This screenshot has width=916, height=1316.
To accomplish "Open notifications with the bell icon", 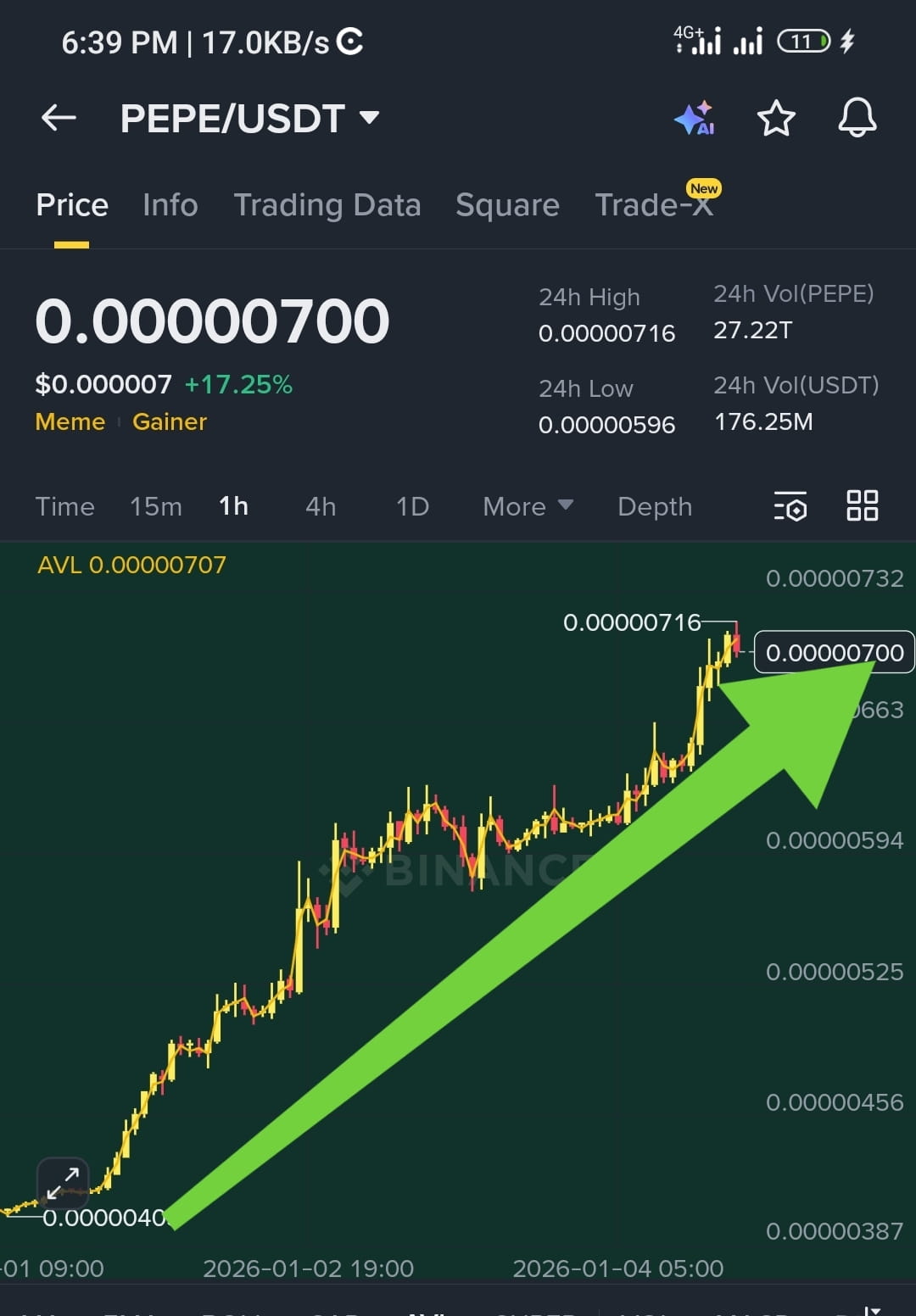I will coord(857,119).
